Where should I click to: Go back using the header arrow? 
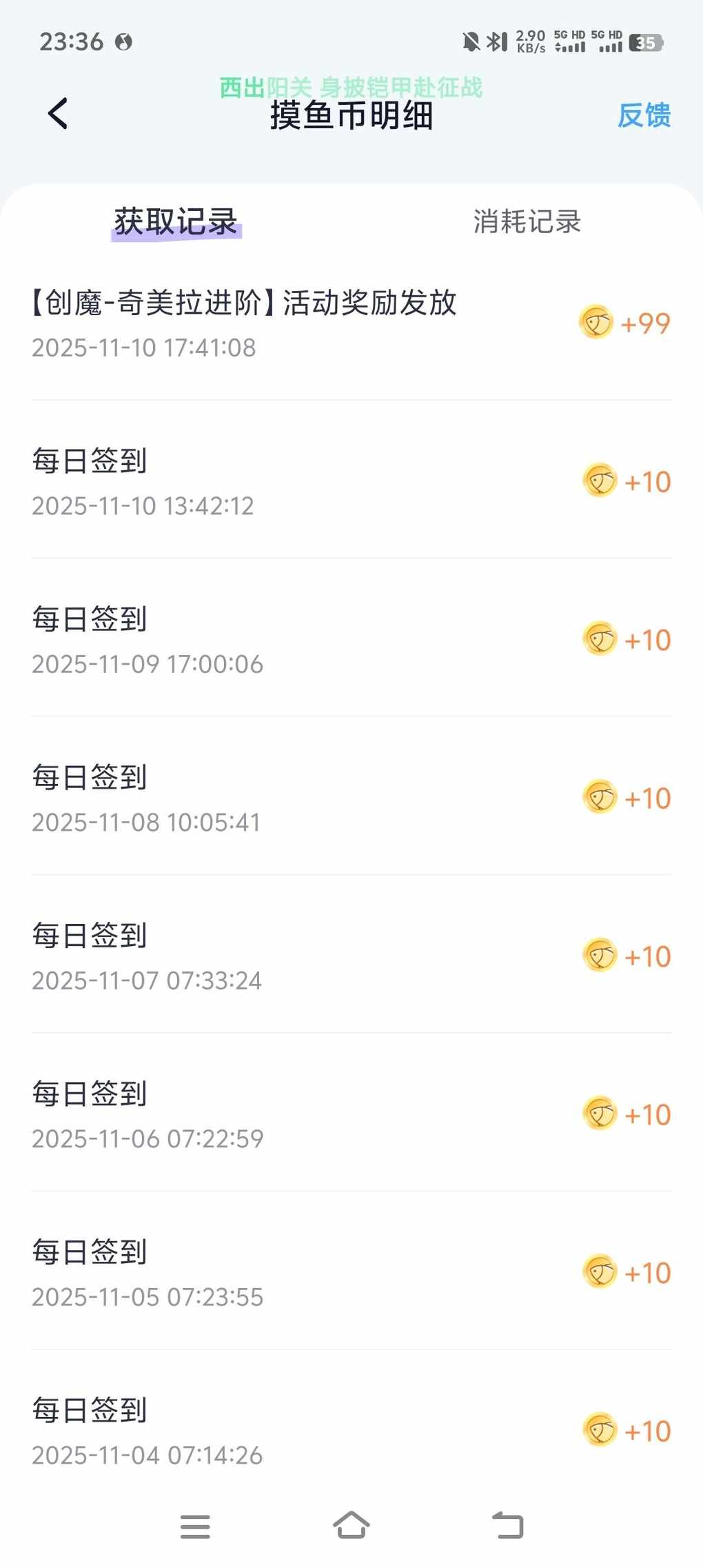(59, 114)
